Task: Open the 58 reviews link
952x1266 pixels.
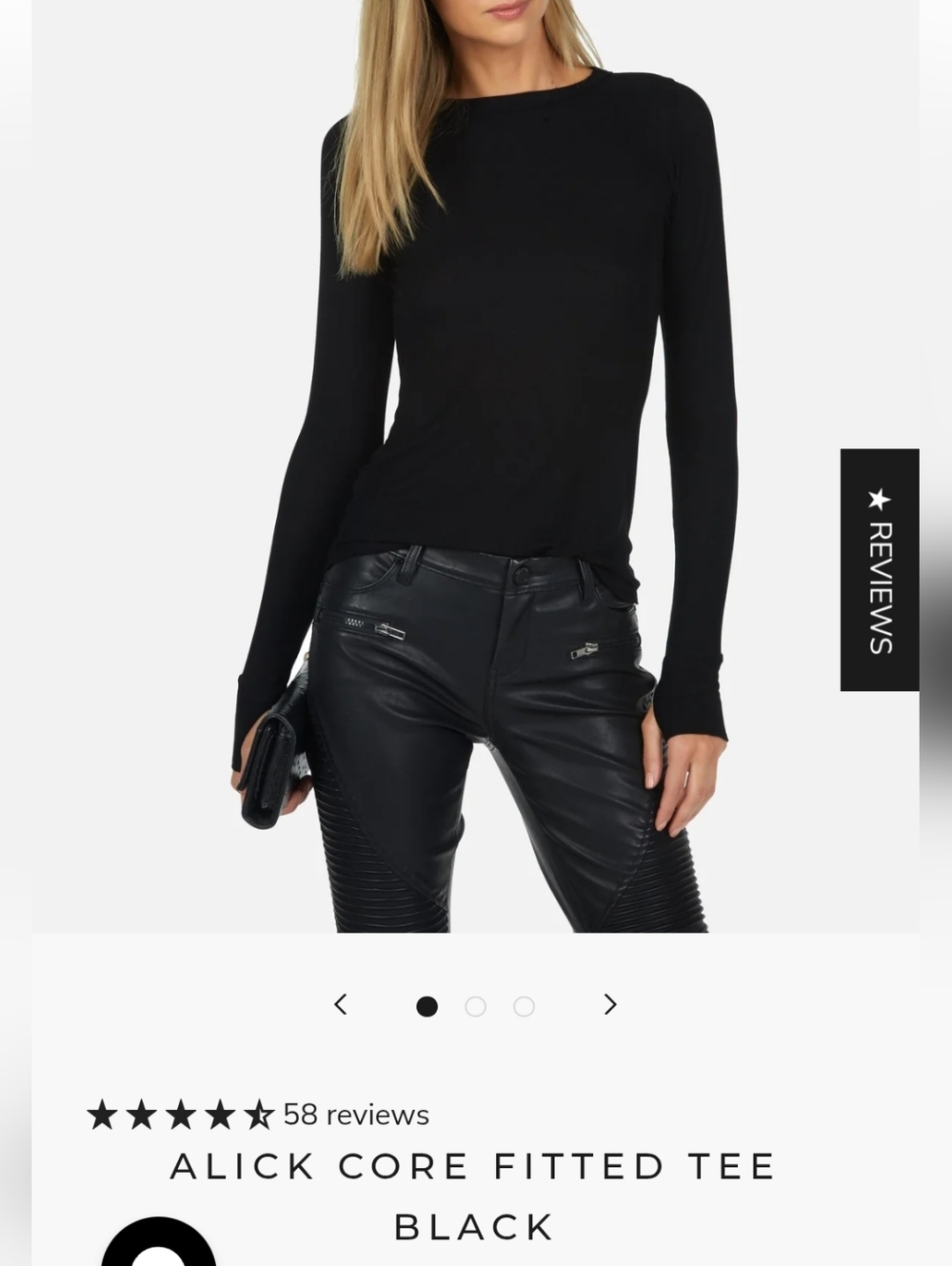Action: point(357,1115)
